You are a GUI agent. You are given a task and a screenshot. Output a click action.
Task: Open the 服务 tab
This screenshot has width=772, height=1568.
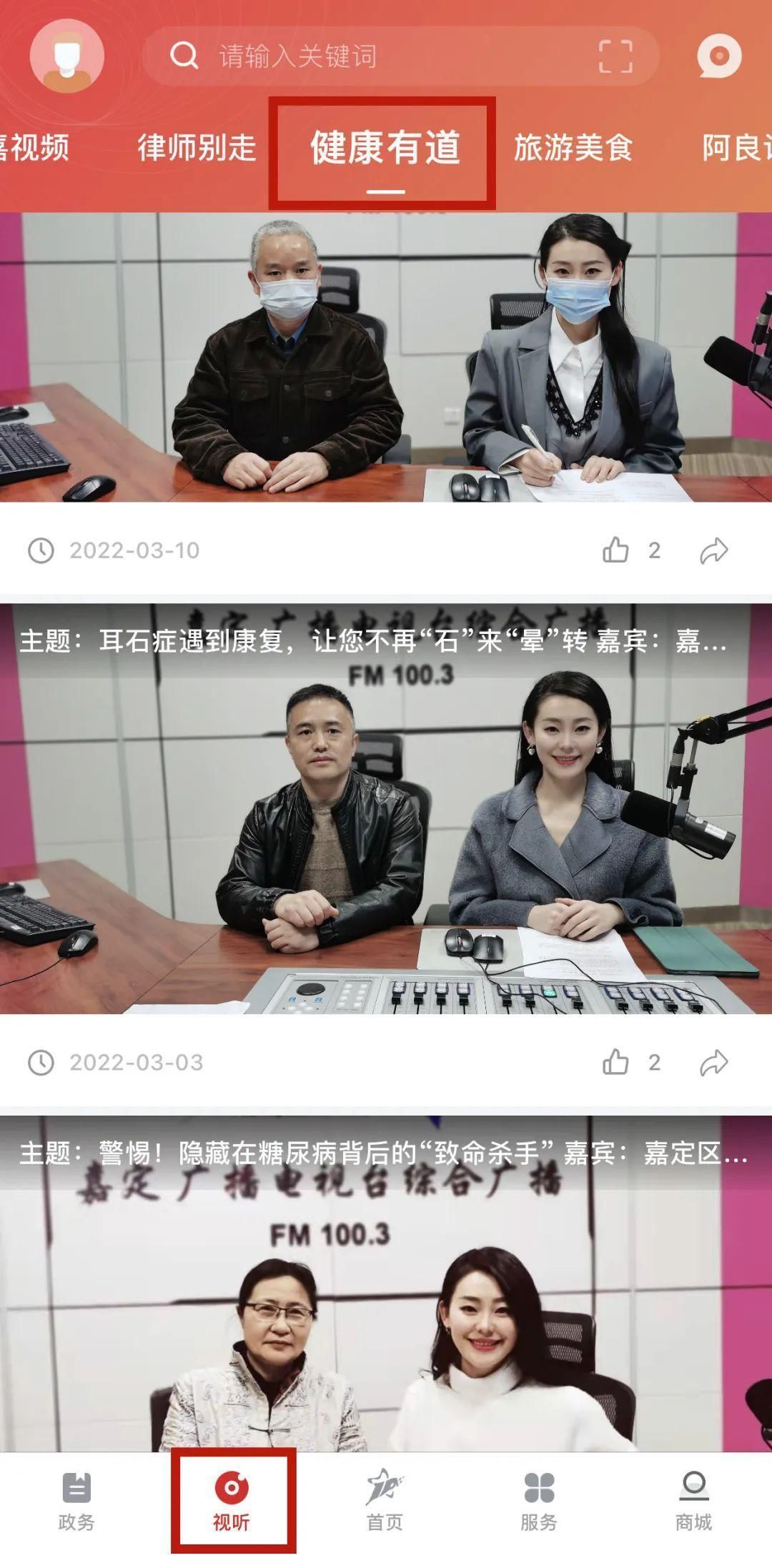[539, 1501]
